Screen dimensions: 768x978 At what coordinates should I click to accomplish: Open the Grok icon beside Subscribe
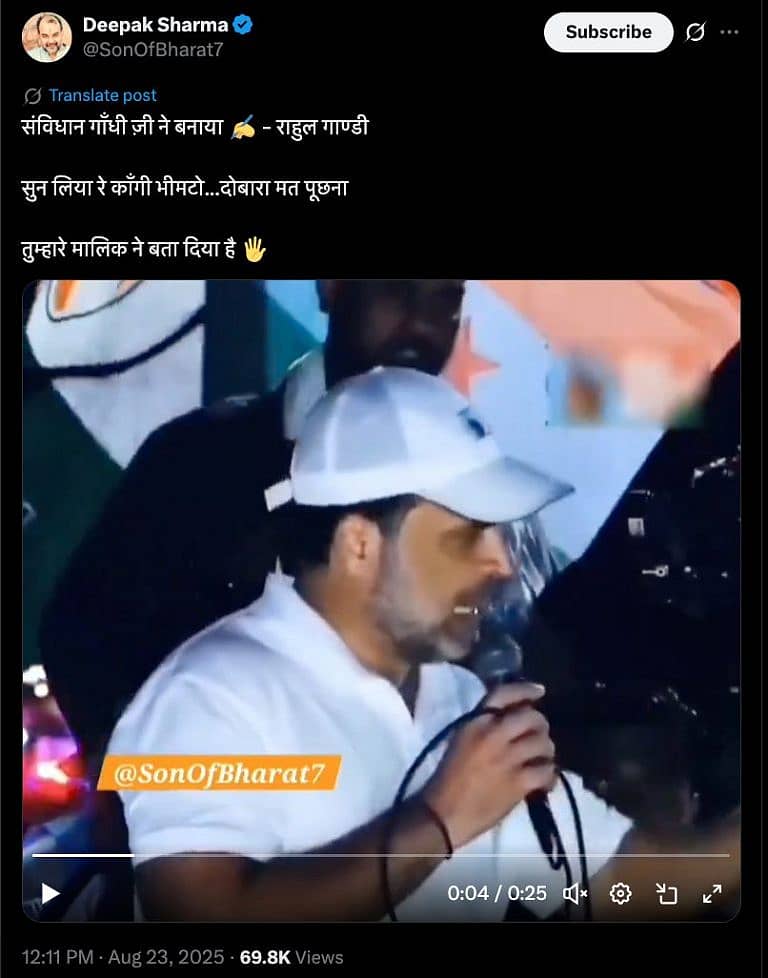695,32
